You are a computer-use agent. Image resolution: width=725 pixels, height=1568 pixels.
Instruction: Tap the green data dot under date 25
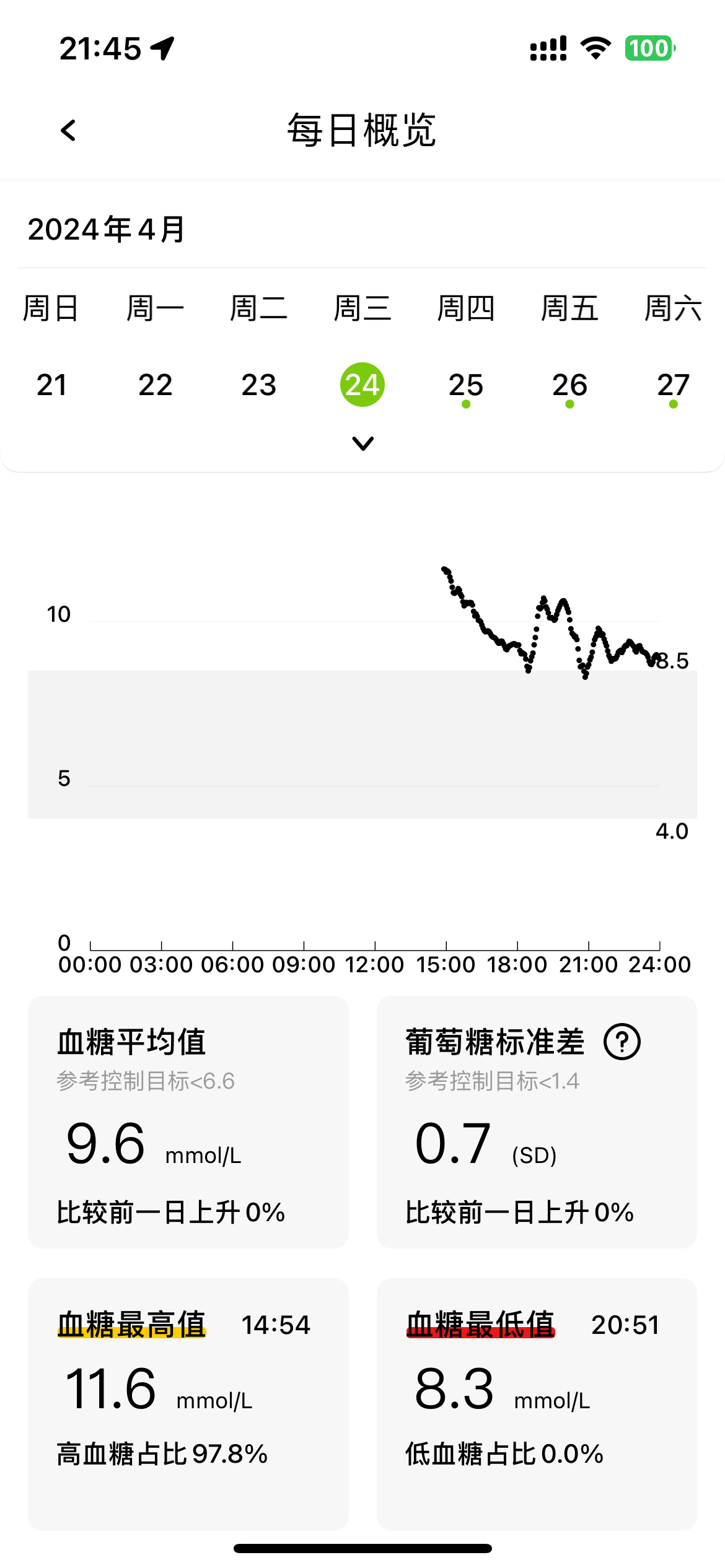coord(466,404)
